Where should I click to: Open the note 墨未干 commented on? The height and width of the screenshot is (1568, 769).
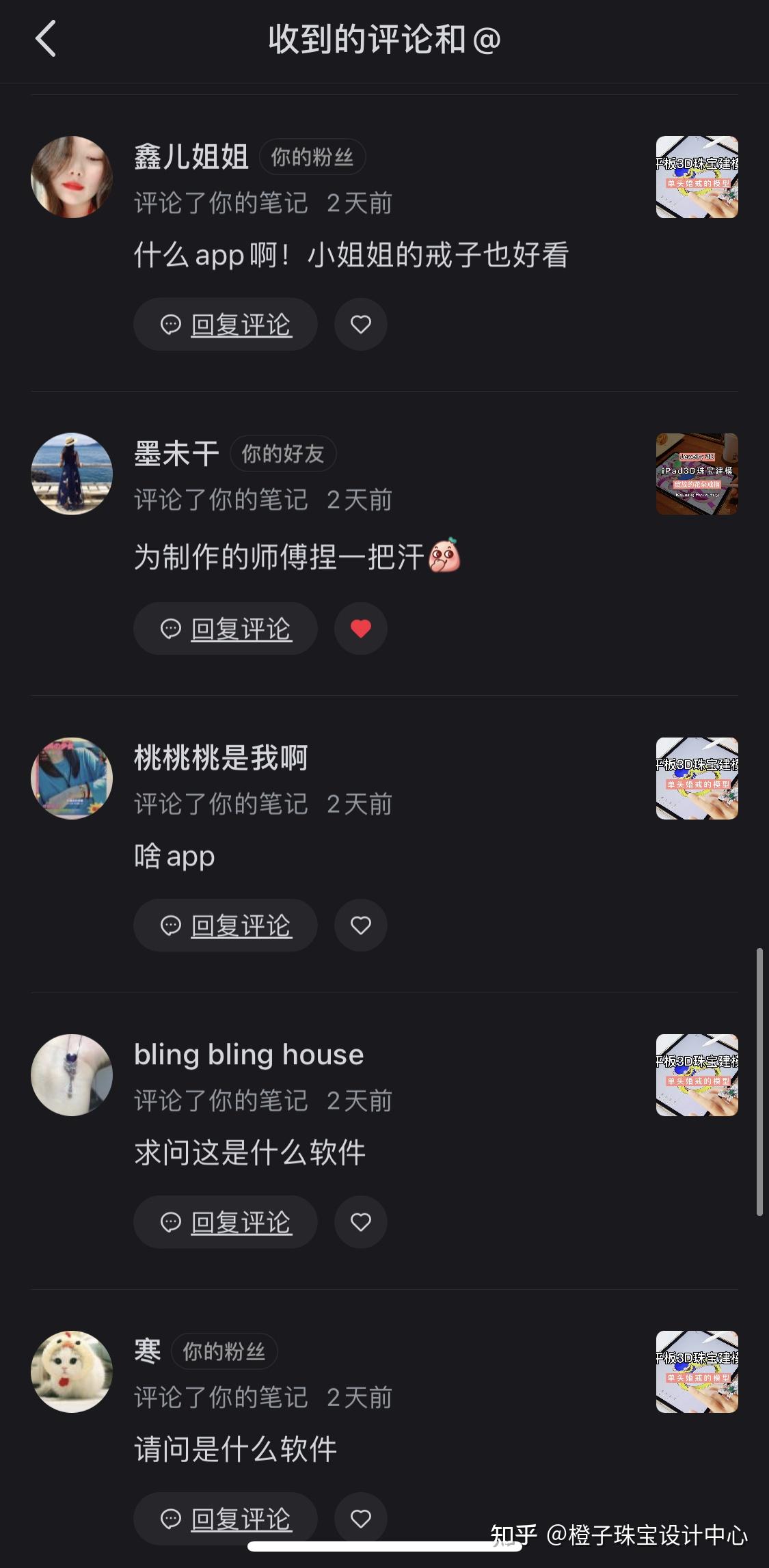697,474
